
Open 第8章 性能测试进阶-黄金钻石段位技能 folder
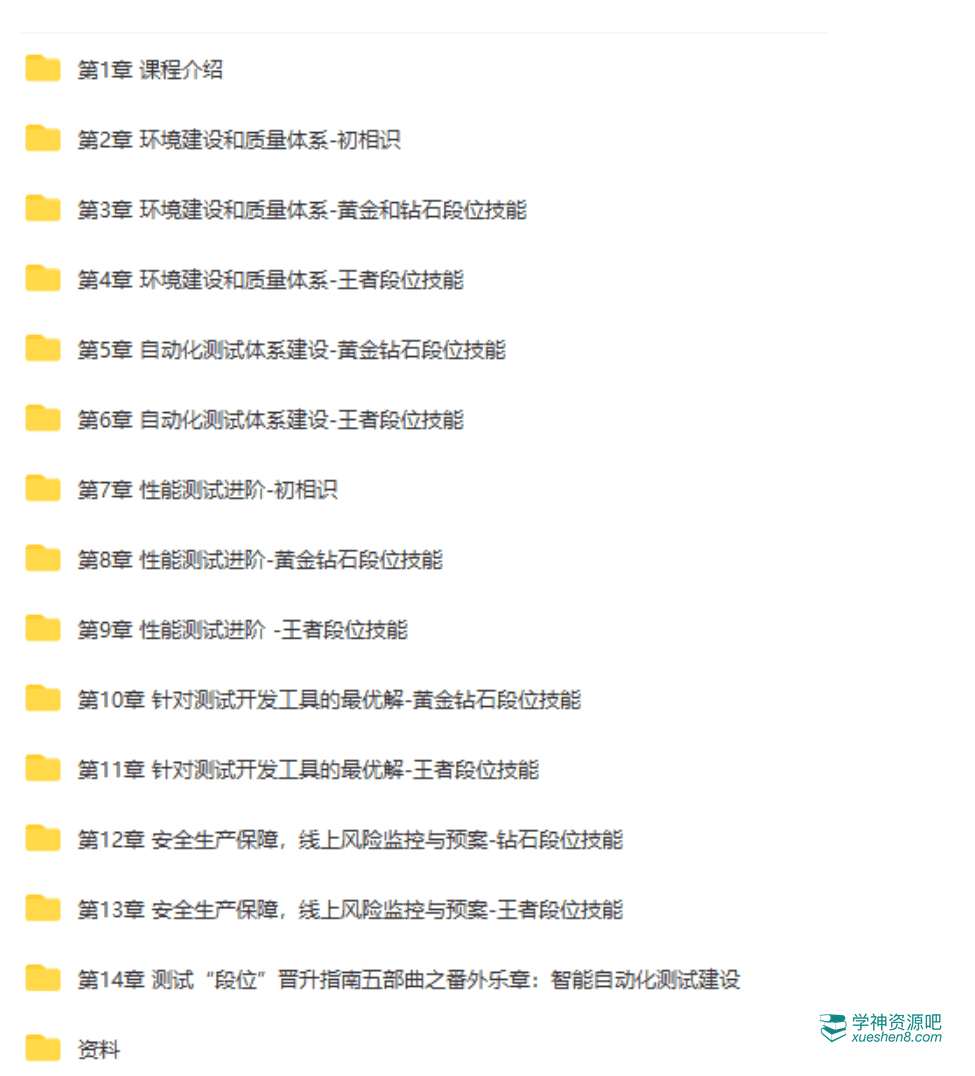[259, 560]
